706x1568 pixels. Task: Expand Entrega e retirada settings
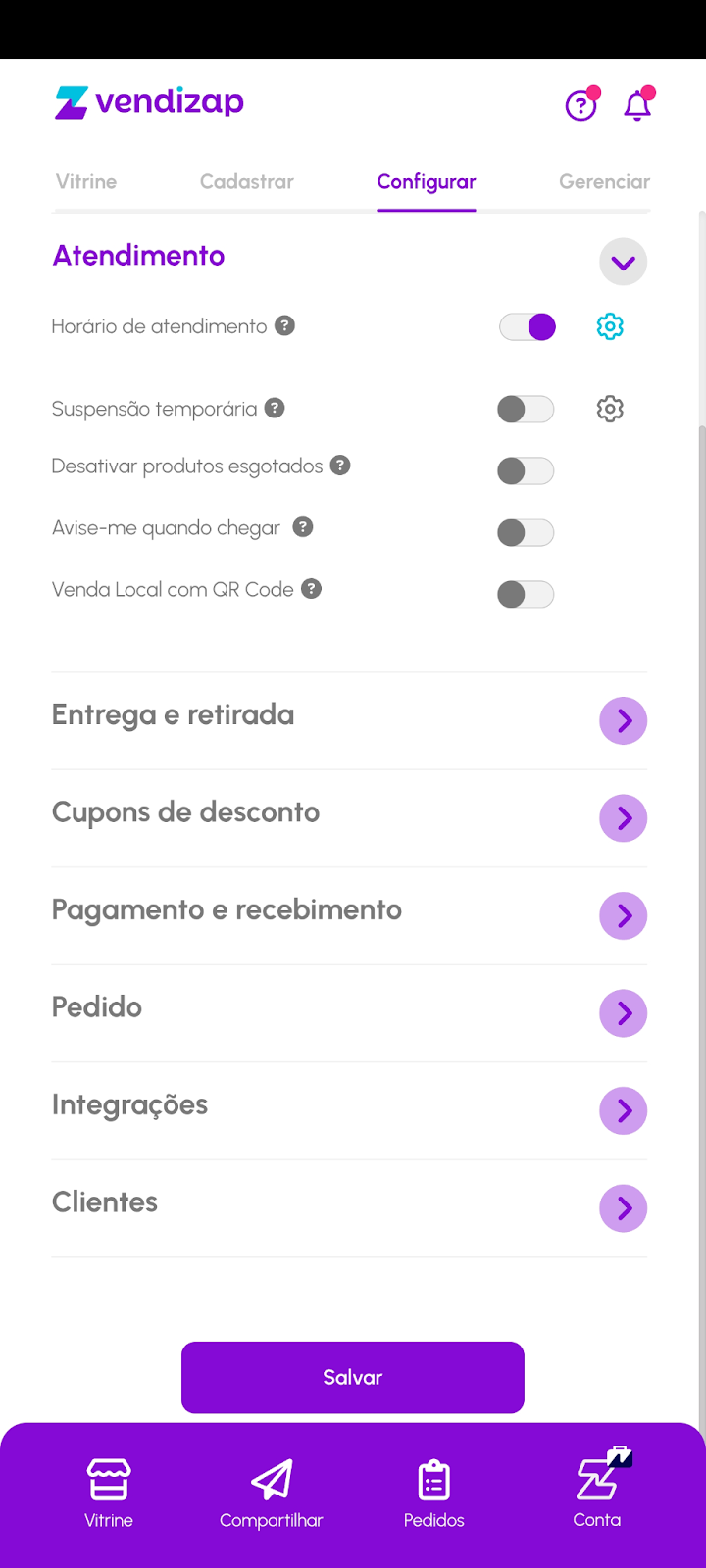pyautogui.click(x=623, y=721)
